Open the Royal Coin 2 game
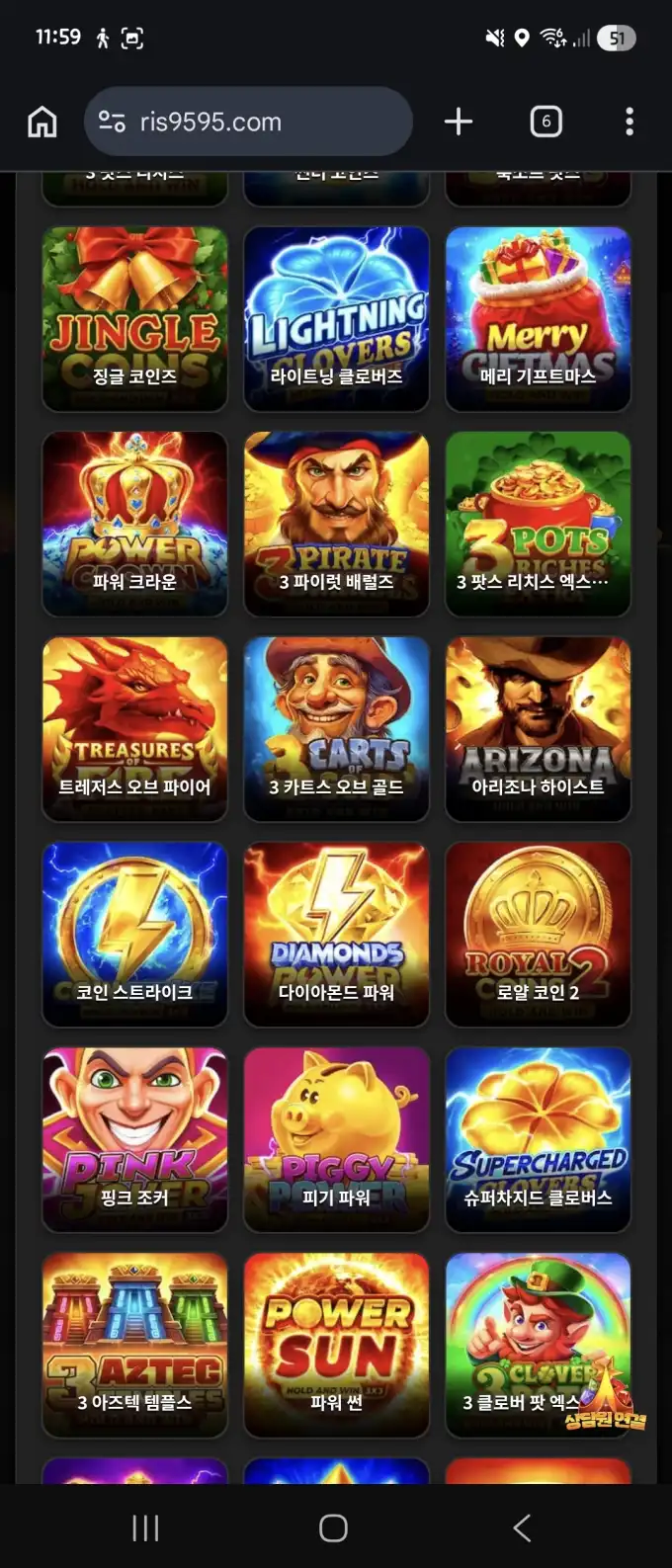 click(538, 935)
